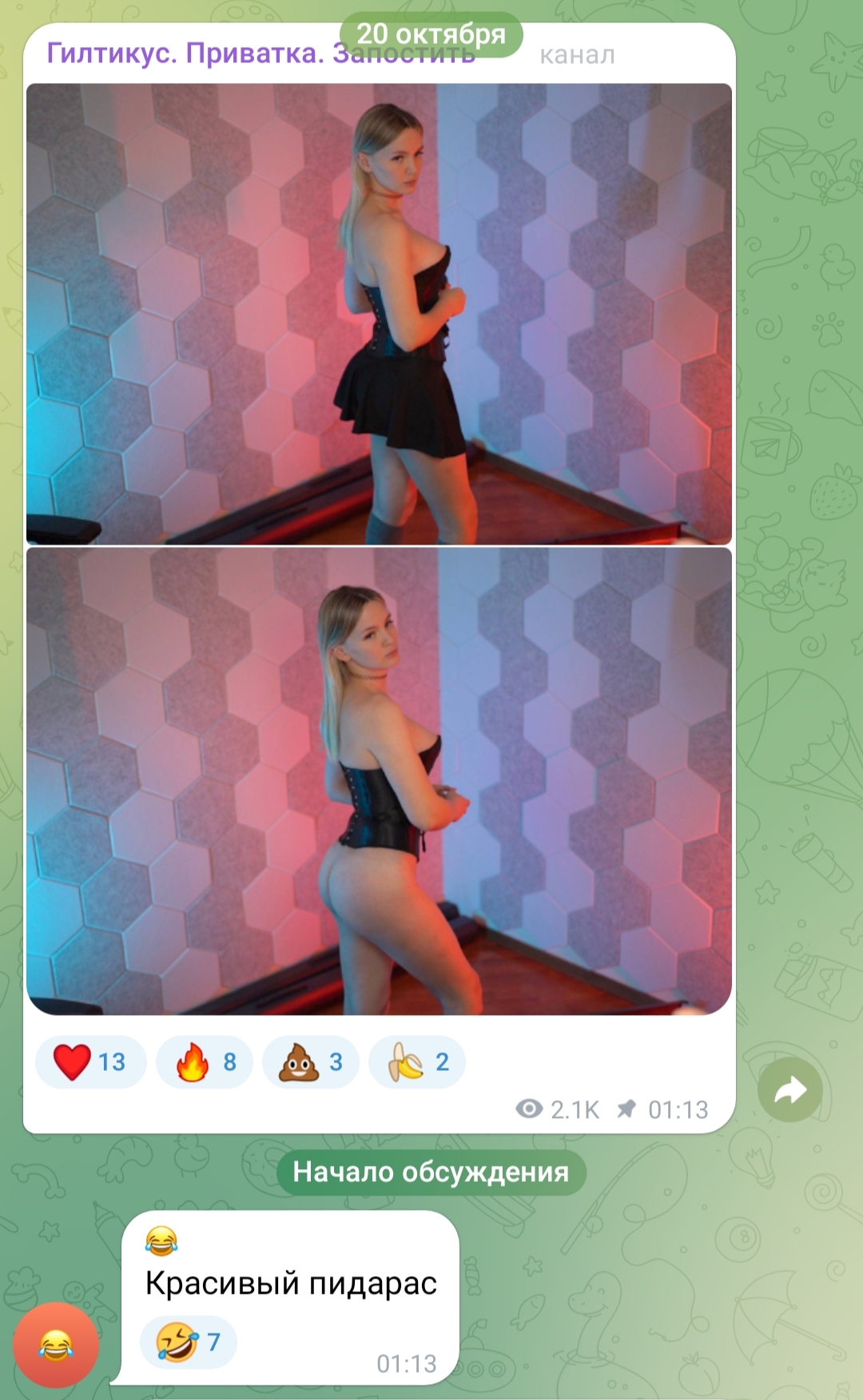
Task: Select the poop emoji reaction chip
Action: pos(310,1062)
